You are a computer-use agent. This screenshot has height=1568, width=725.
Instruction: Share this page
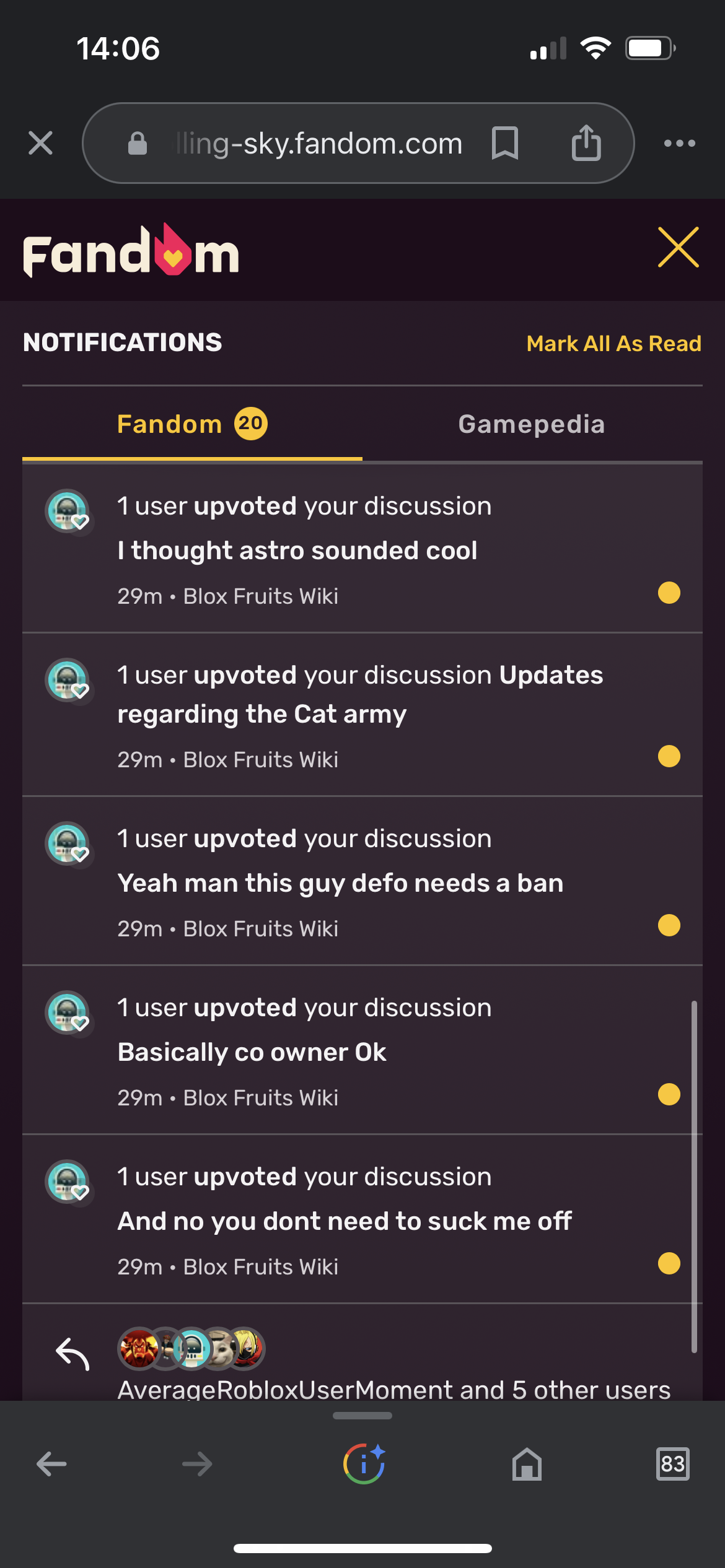coord(586,142)
